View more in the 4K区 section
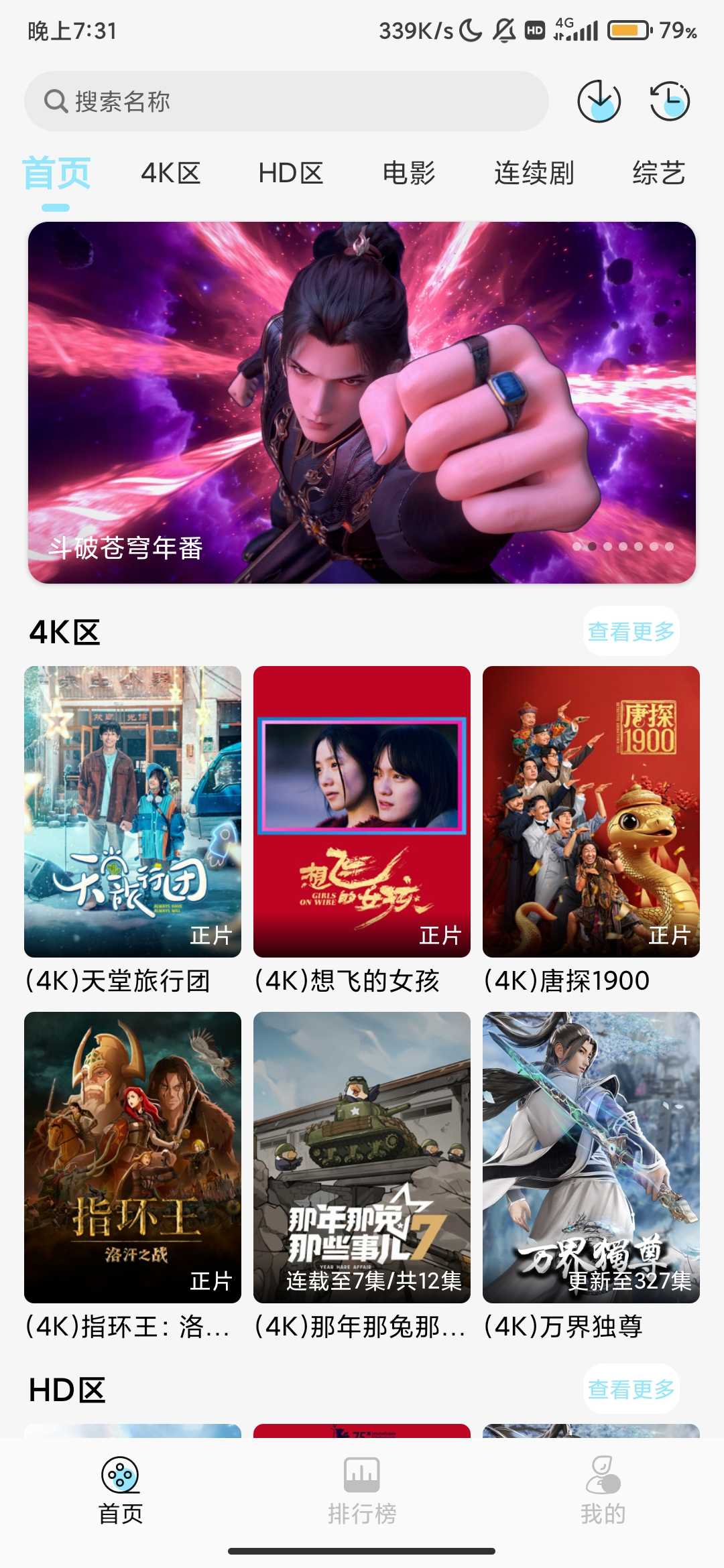 point(631,631)
